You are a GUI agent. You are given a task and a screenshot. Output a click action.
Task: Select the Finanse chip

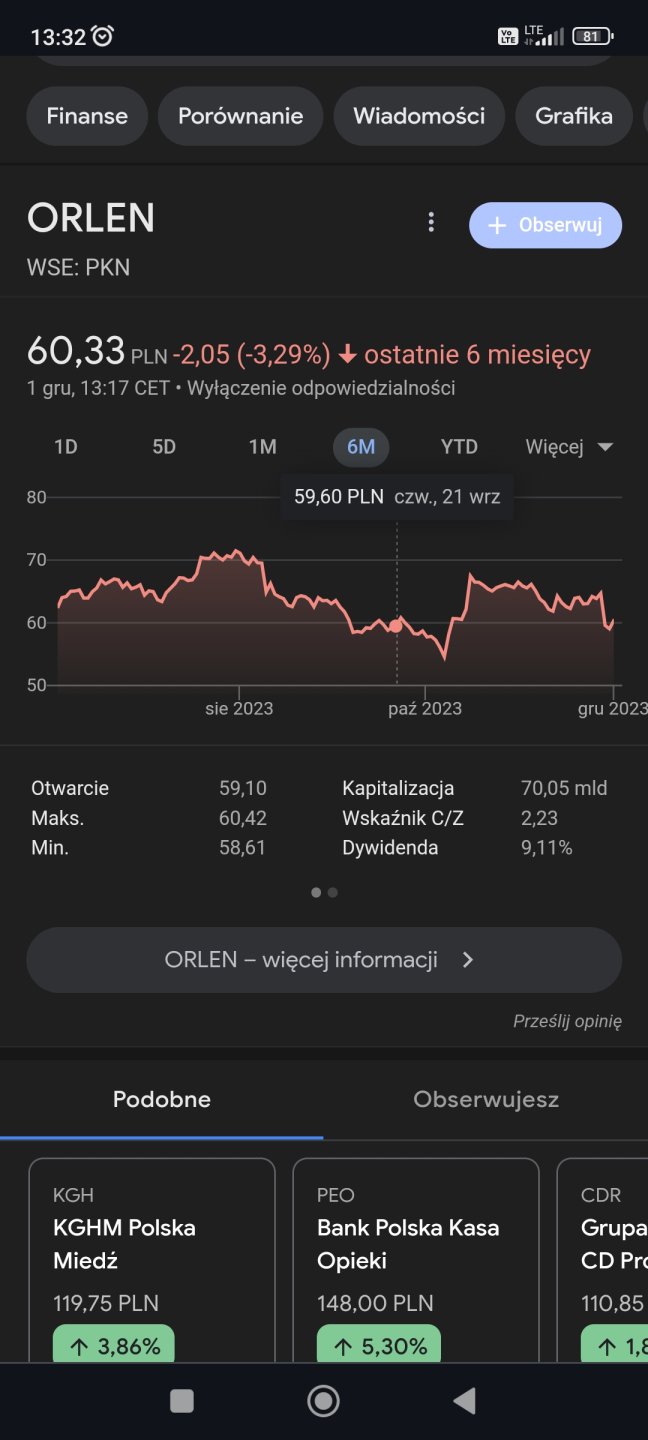pyautogui.click(x=87, y=116)
